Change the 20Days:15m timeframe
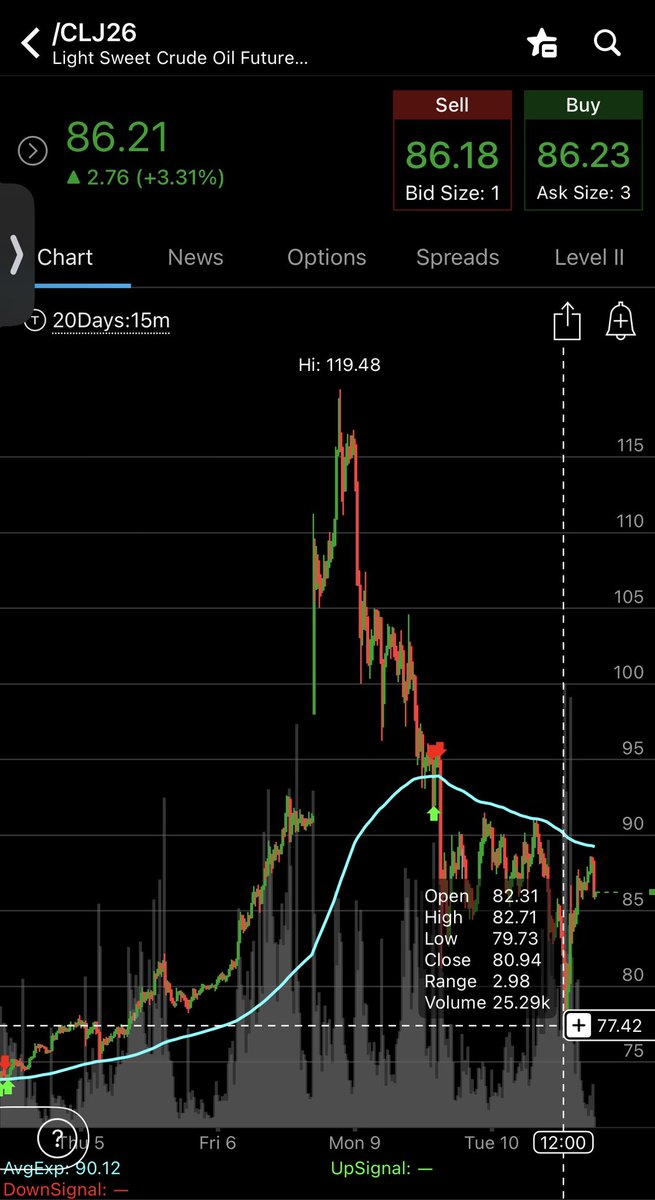The height and width of the screenshot is (1200, 655). coord(99,321)
